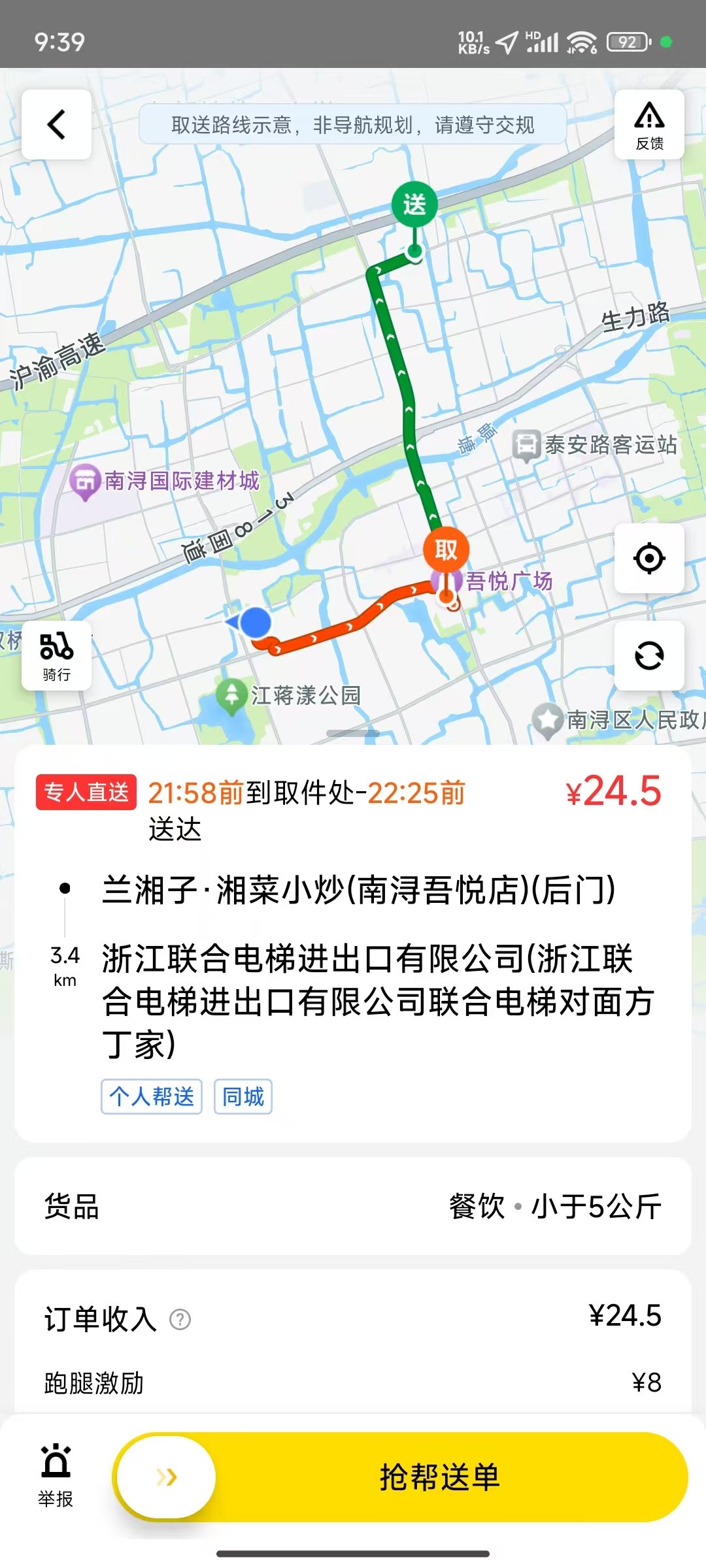Screen dimensions: 706x1568
Task: Recenter map on my current location
Action: point(649,558)
